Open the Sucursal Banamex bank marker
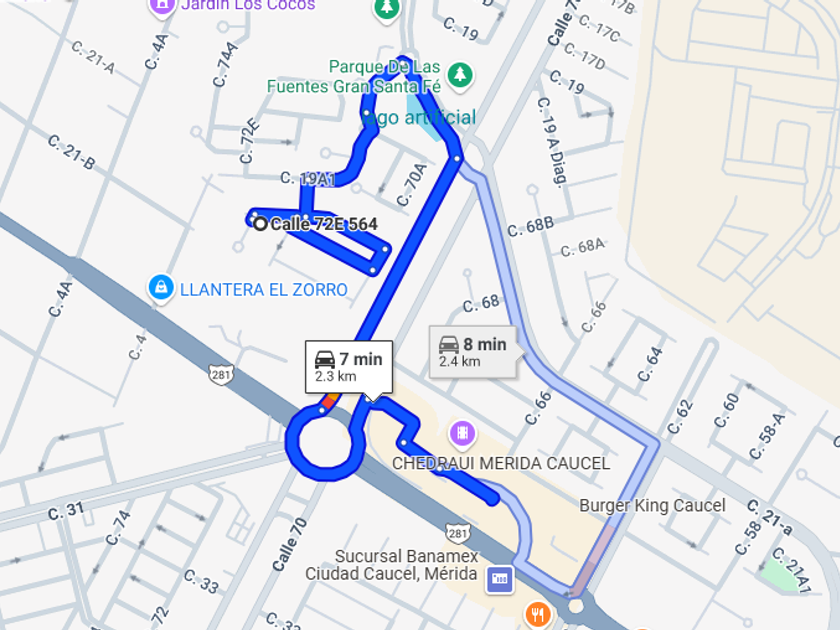This screenshot has width=840, height=630. point(499,579)
